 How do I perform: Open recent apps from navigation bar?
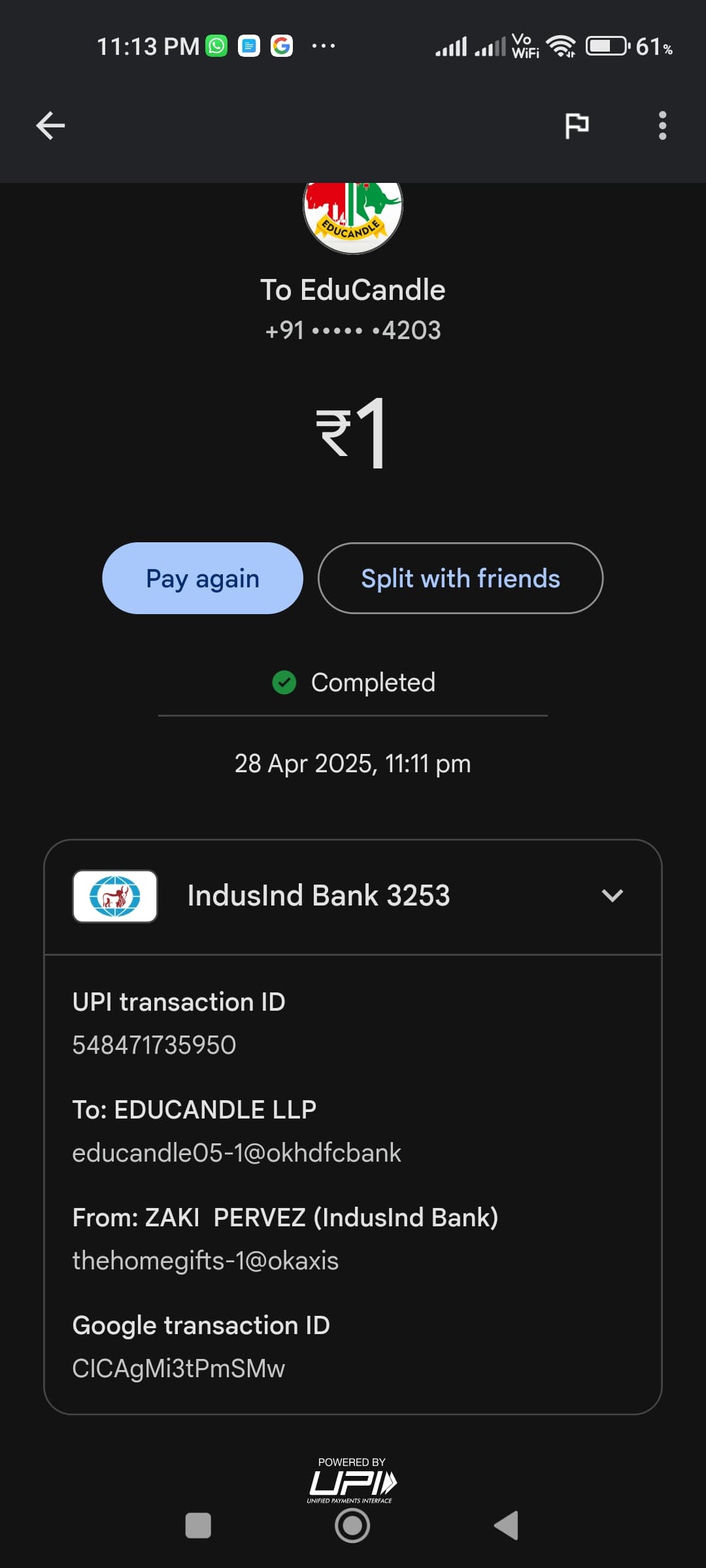coord(198,1526)
